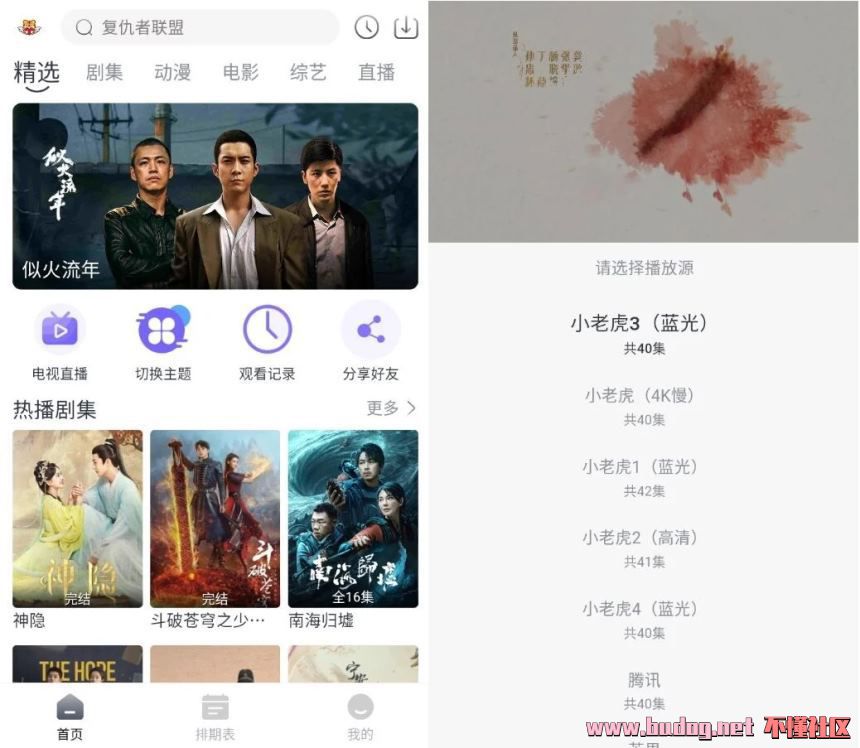Switch to the 剧集 tab
The image size is (860, 748).
click(x=104, y=72)
